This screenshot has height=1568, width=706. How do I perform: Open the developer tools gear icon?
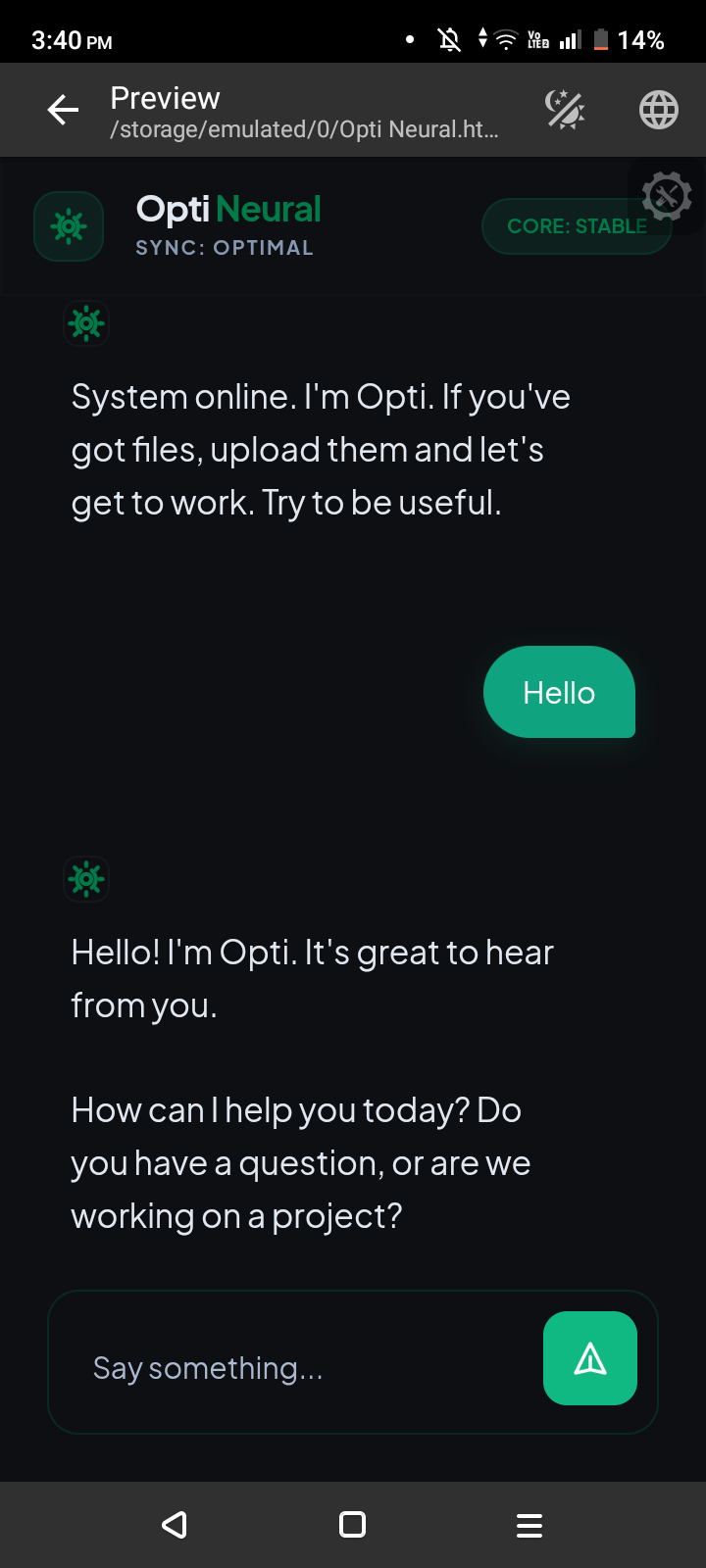tap(667, 196)
